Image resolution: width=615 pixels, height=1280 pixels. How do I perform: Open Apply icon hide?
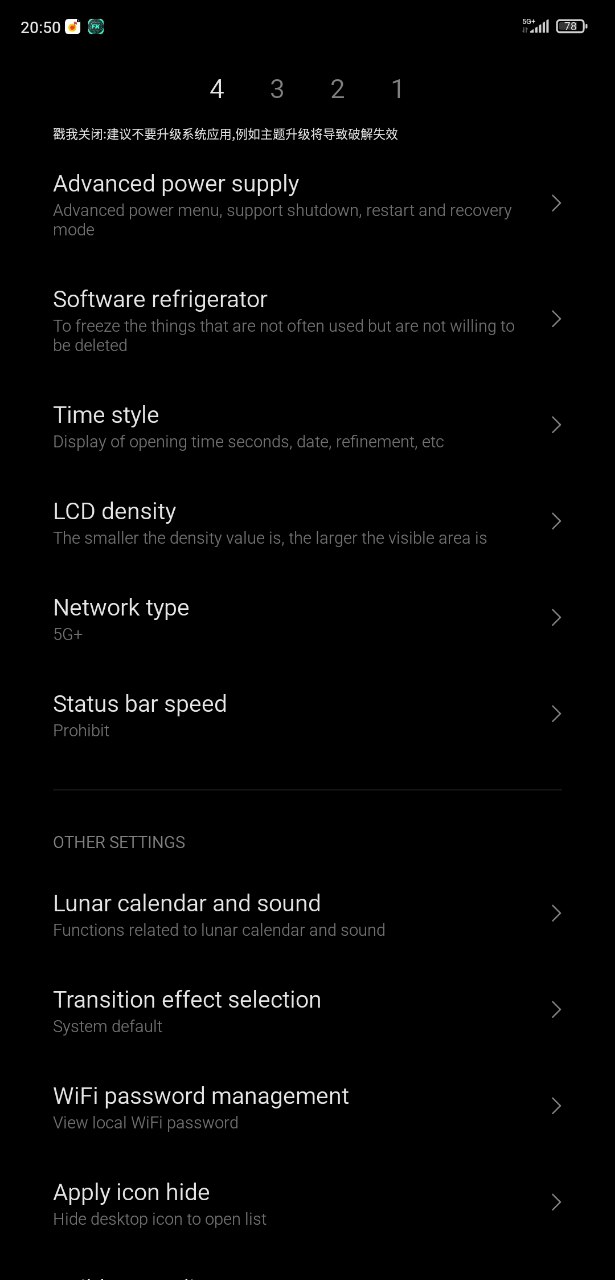point(307,1203)
